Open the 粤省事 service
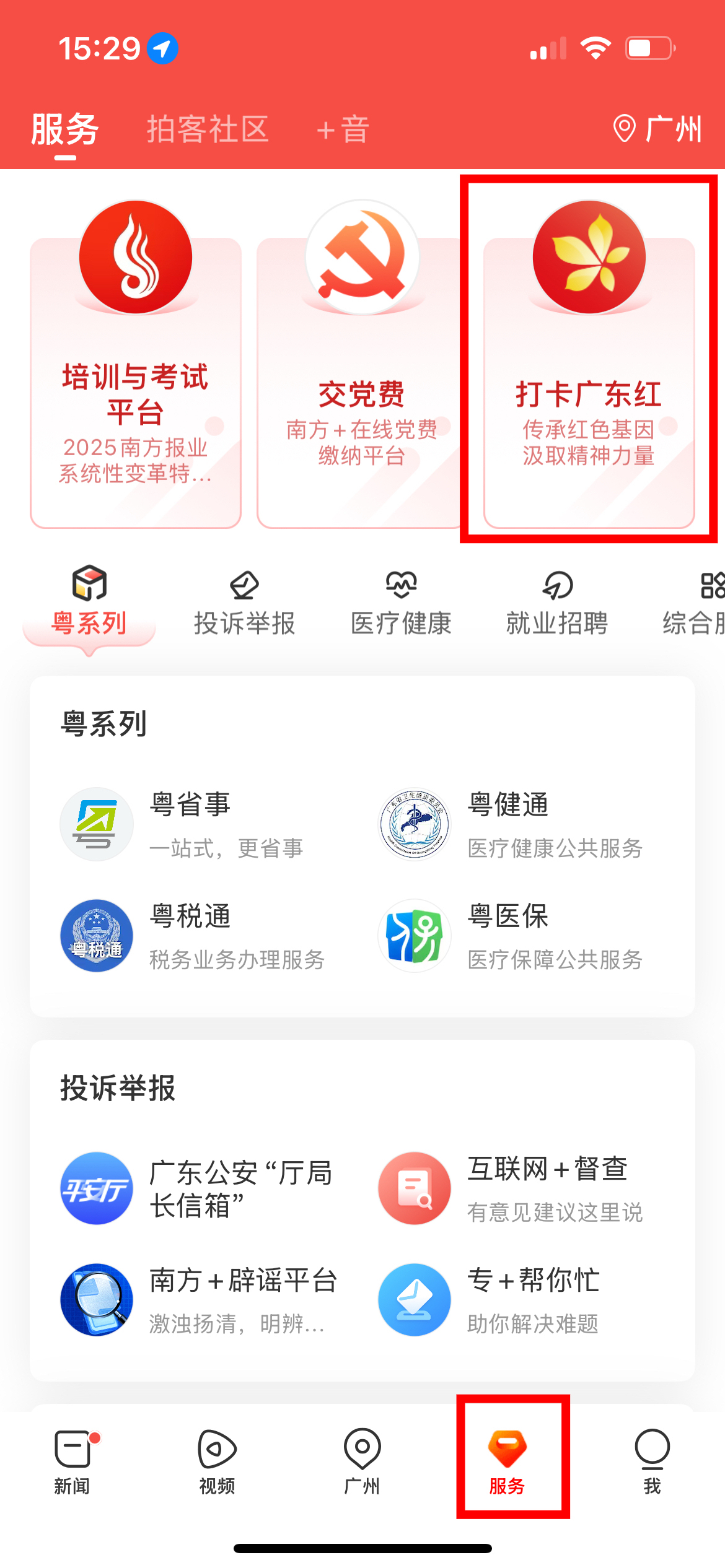725x1568 pixels. coord(186,824)
